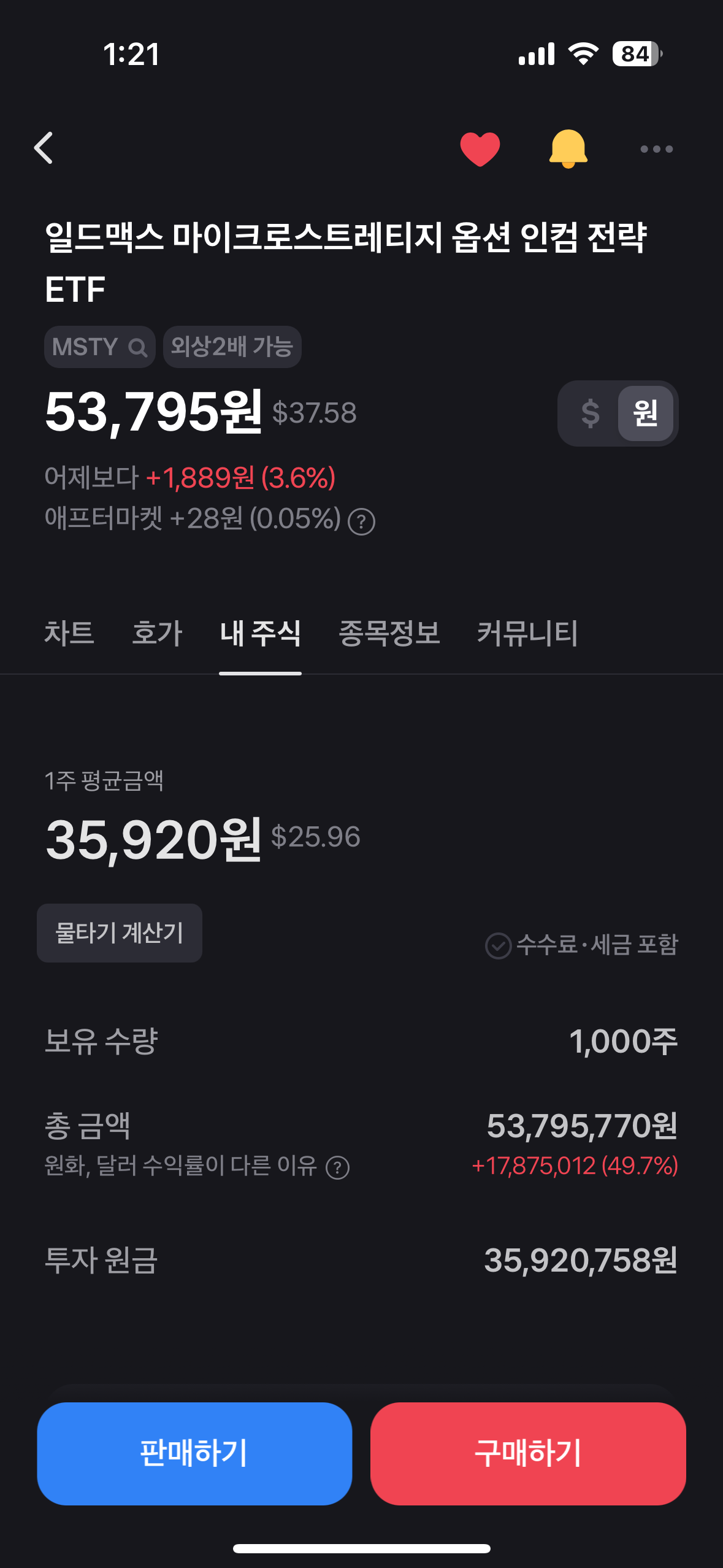Open the 물타기 계산기 button

(x=120, y=933)
